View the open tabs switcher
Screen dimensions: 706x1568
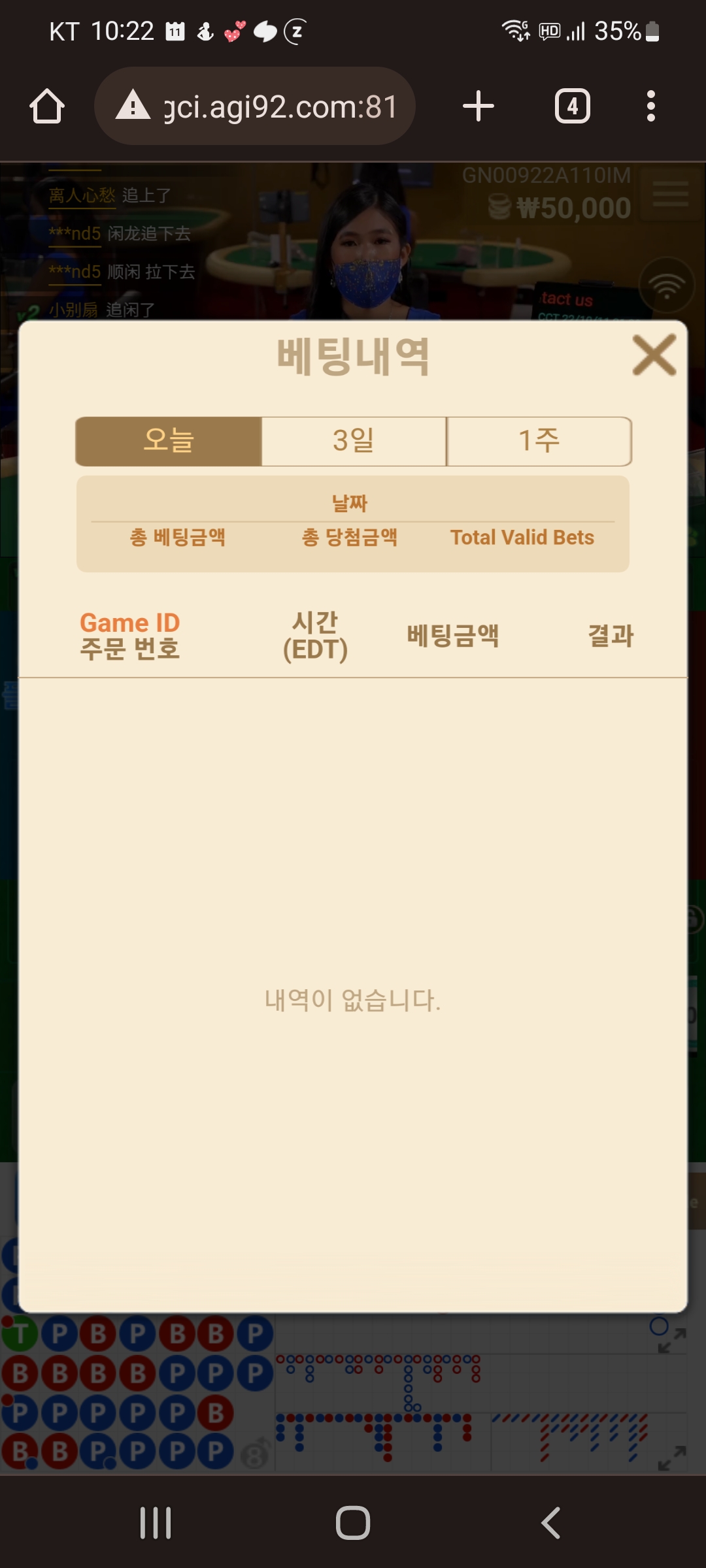click(572, 106)
